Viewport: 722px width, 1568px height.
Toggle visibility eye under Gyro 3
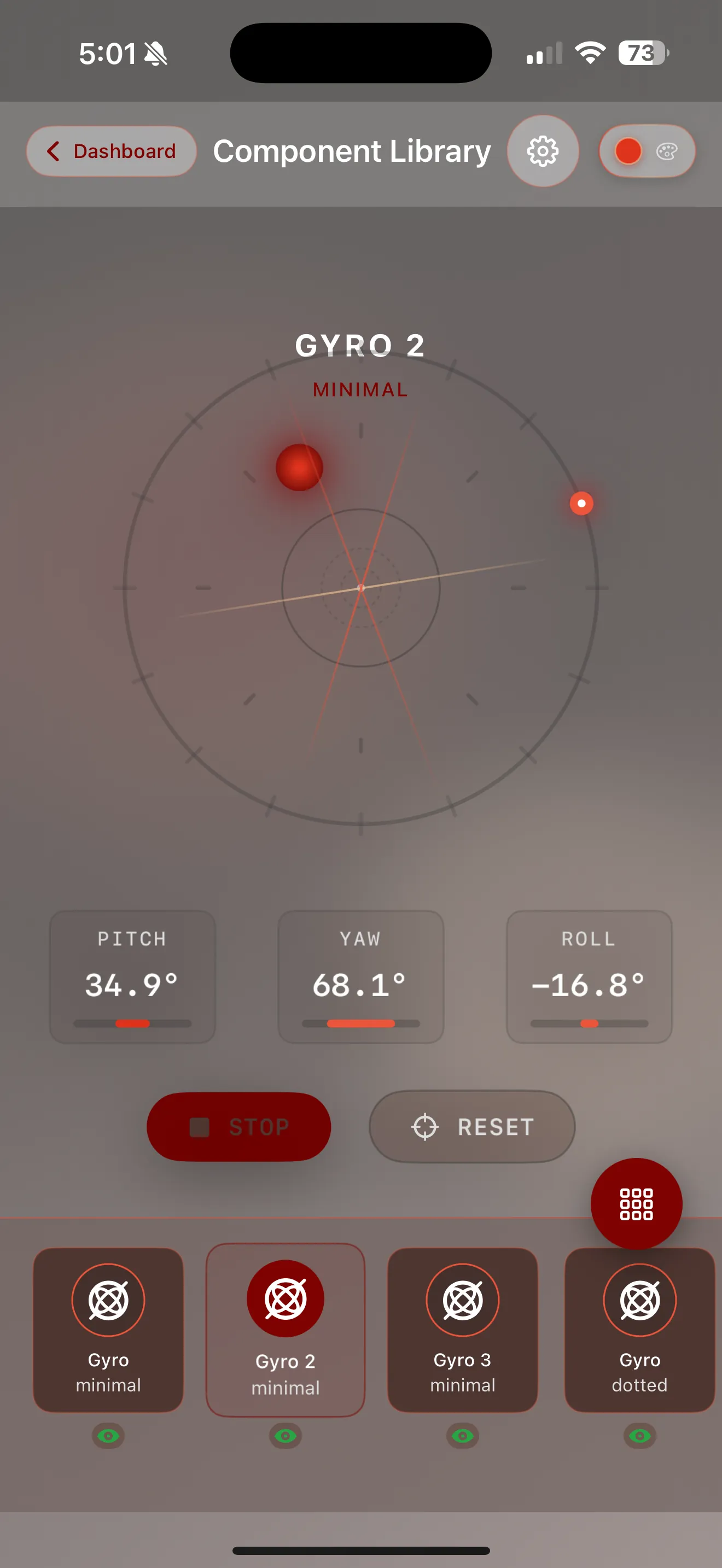463,1436
